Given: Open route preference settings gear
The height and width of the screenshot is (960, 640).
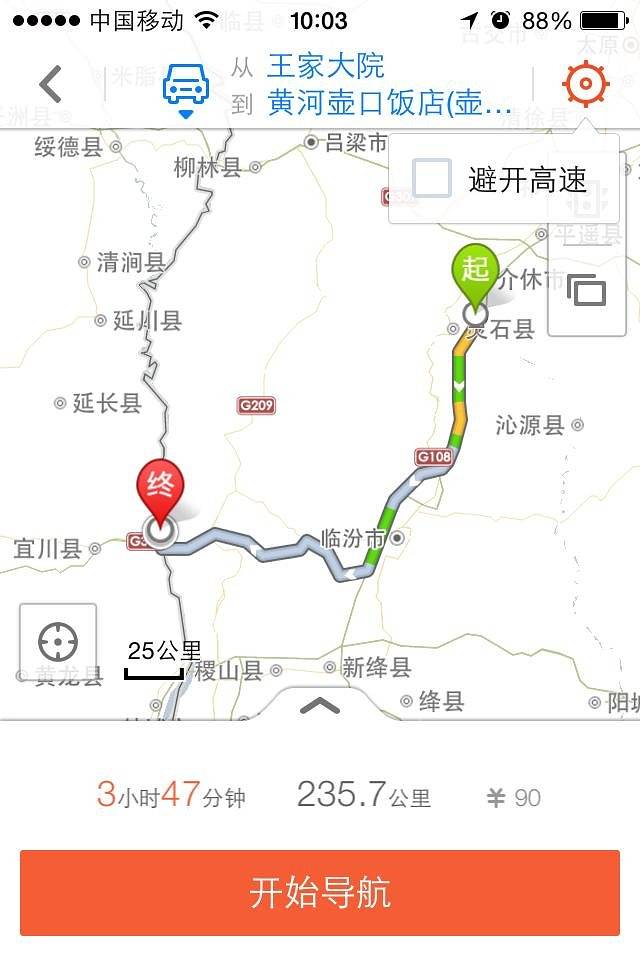Looking at the screenshot, I should tap(586, 84).
